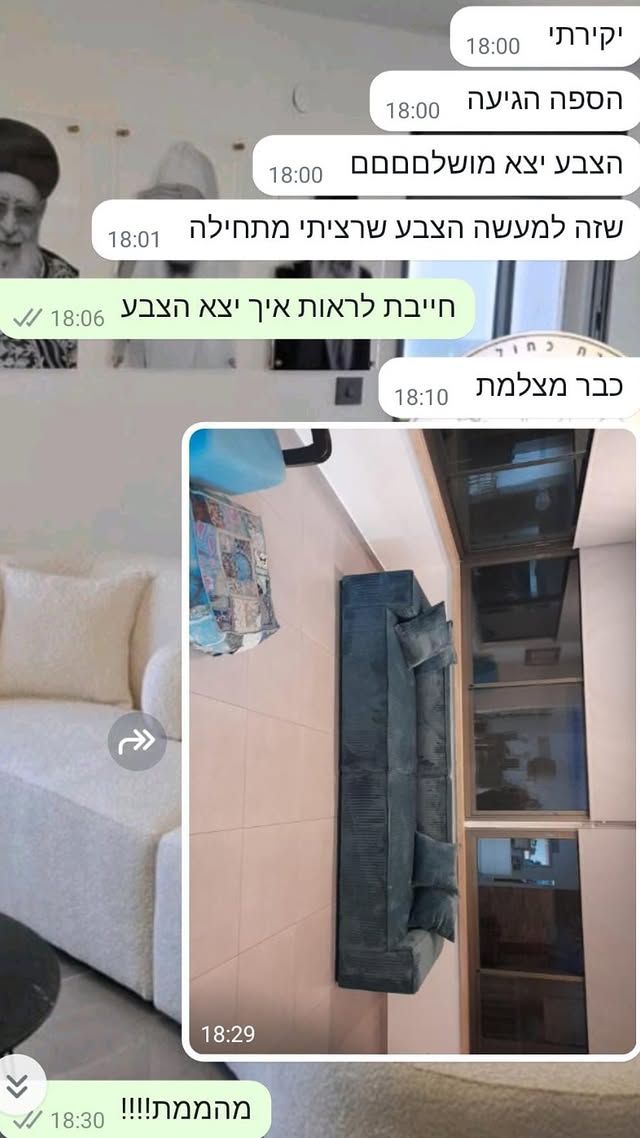The image size is (640, 1138).
Task: Jump to the latest messages with double chevron
Action: (17, 1087)
